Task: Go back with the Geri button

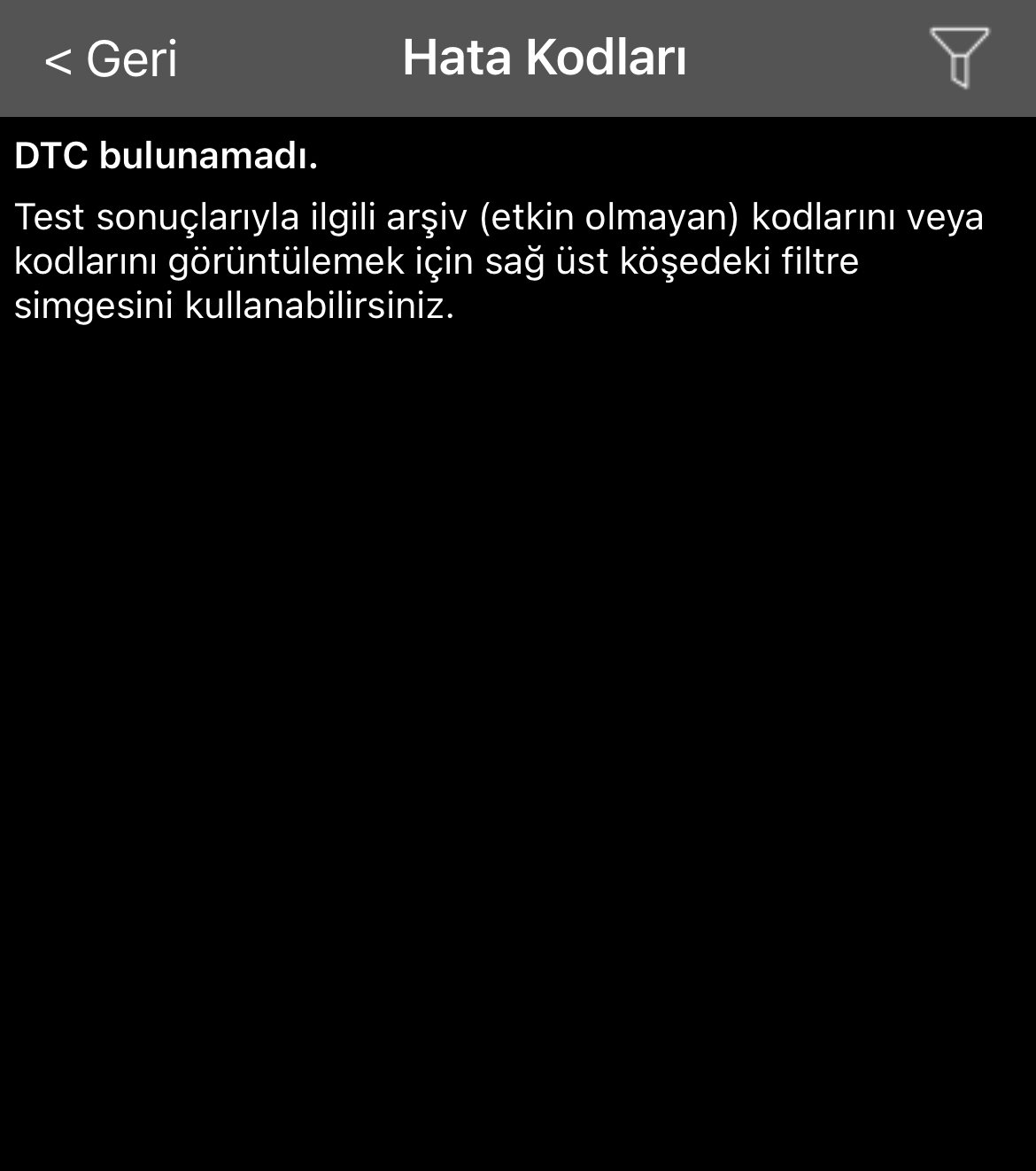Action: (x=111, y=59)
